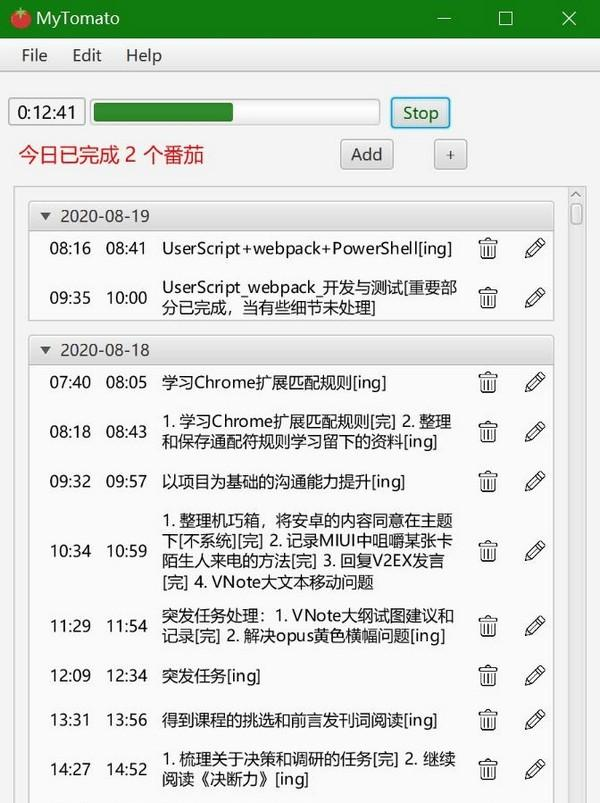Delete the 14:27 梳理关于决策 entry
The width and height of the screenshot is (600, 803).
point(488,769)
